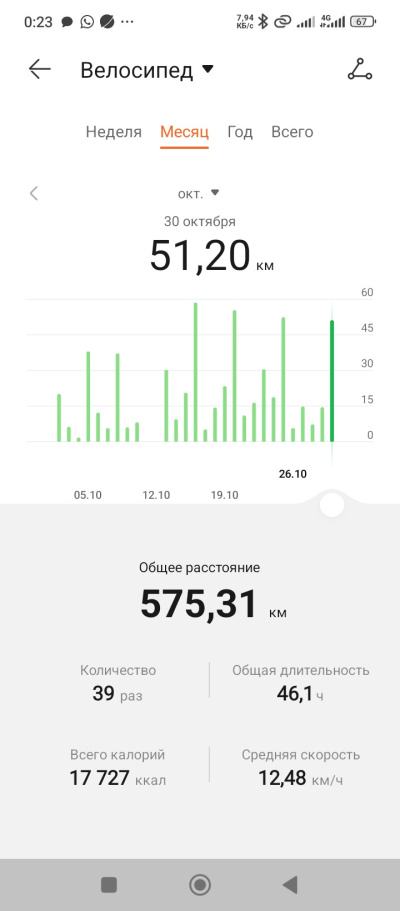Open recent apps with square button

click(x=109, y=885)
